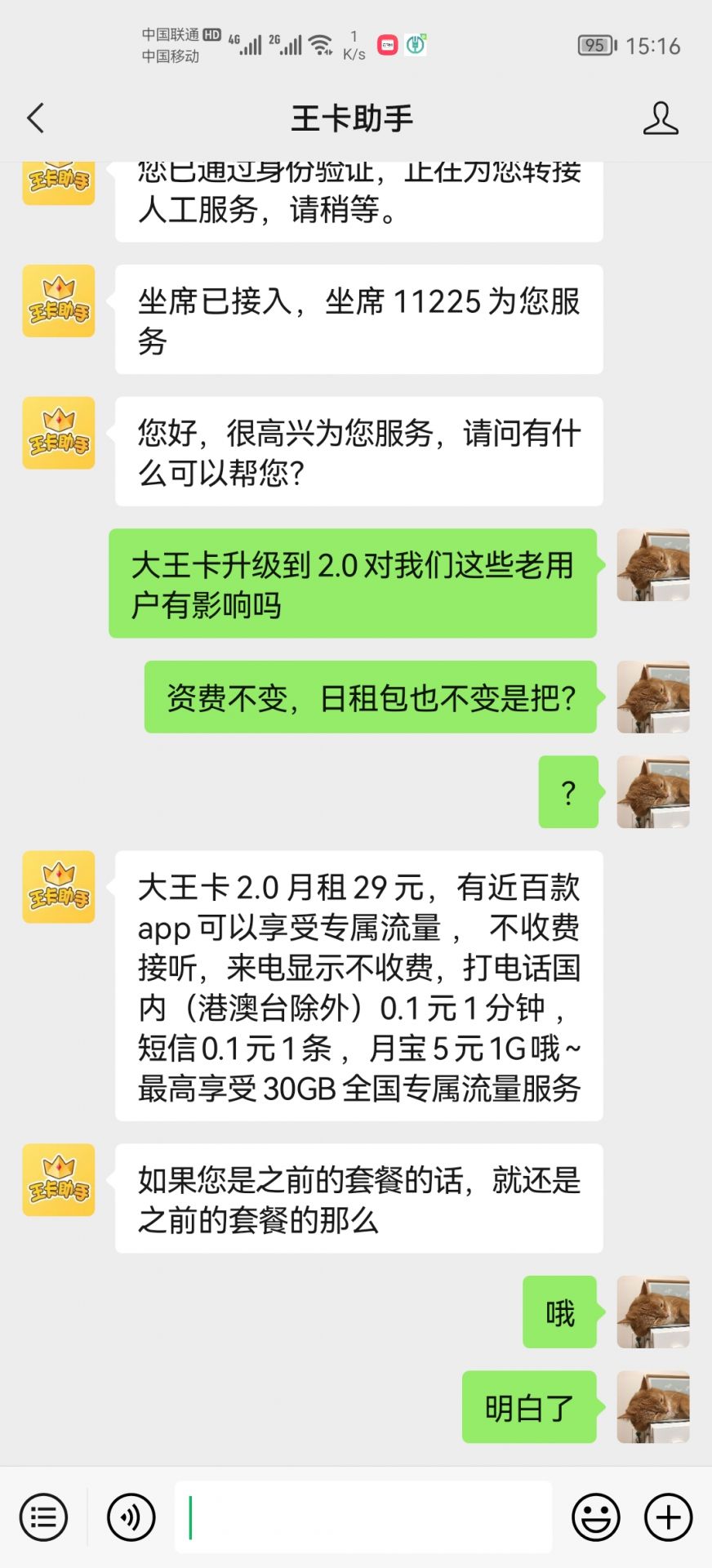This screenshot has height=1568, width=712.
Task: Click the Wi-Fi icon in the status bar
Action: click(318, 42)
